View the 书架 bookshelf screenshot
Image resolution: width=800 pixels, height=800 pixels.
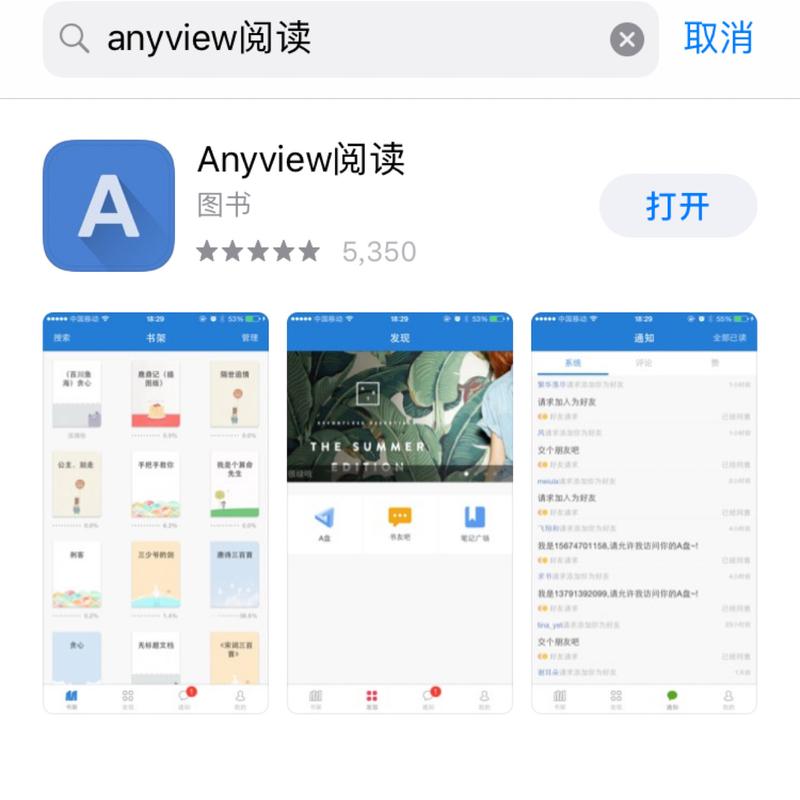(x=156, y=512)
